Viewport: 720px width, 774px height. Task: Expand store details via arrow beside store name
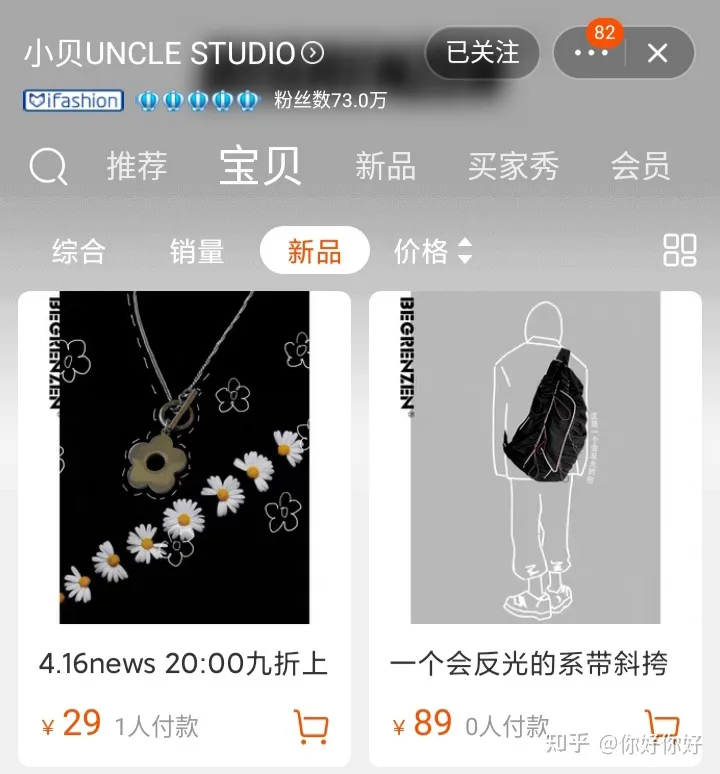(x=313, y=53)
